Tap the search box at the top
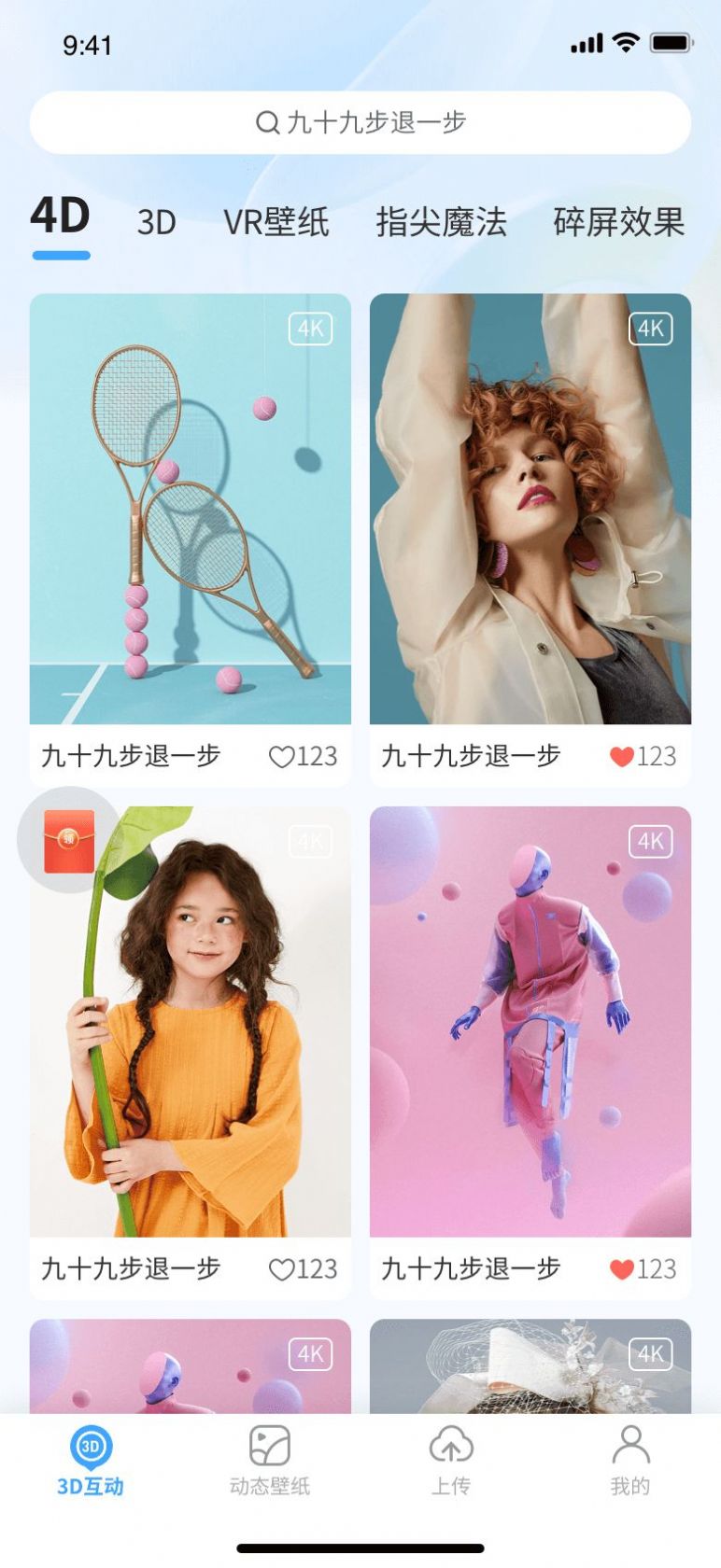 click(x=360, y=122)
